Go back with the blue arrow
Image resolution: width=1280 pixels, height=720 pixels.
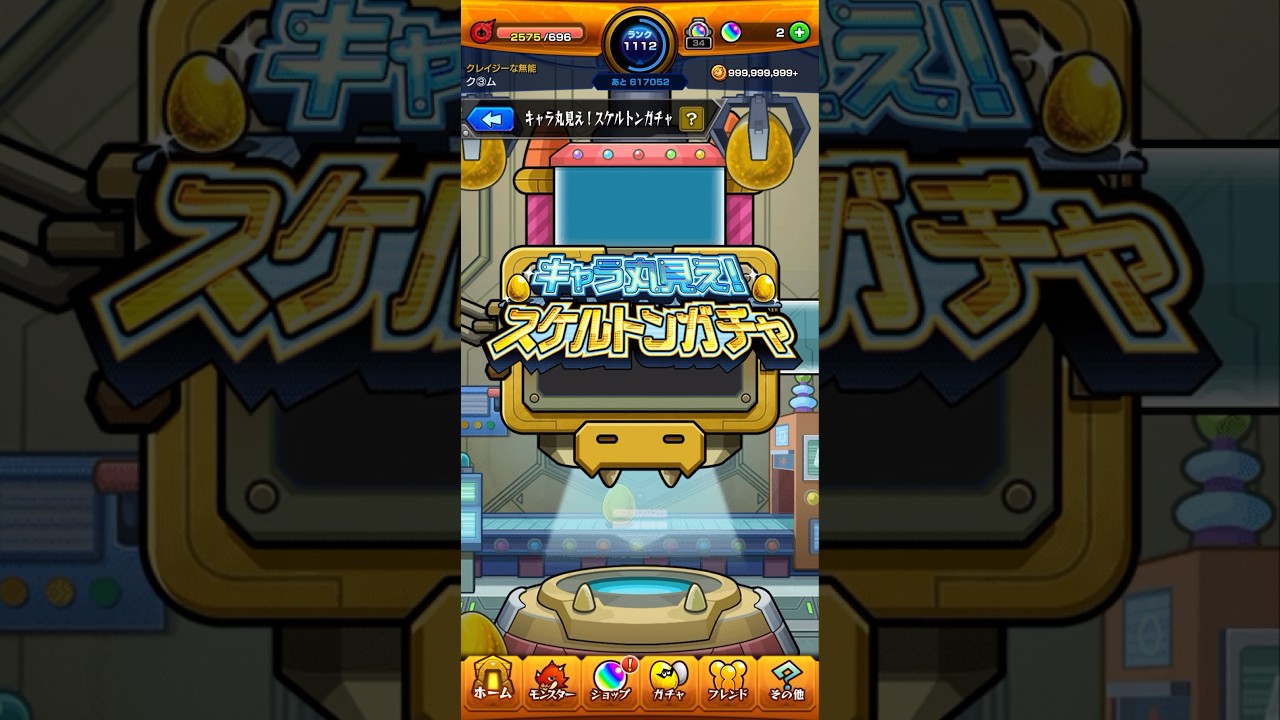(491, 120)
